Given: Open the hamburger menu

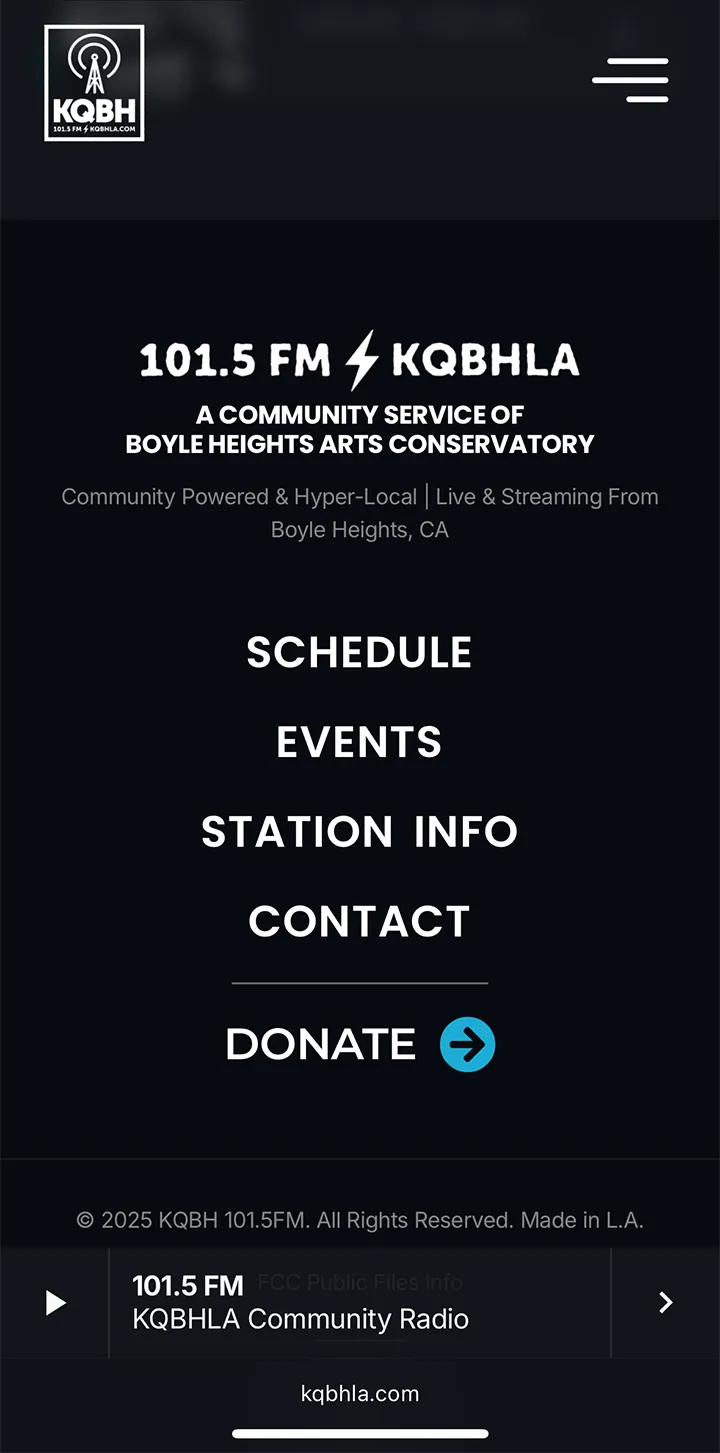Looking at the screenshot, I should click(x=630, y=80).
